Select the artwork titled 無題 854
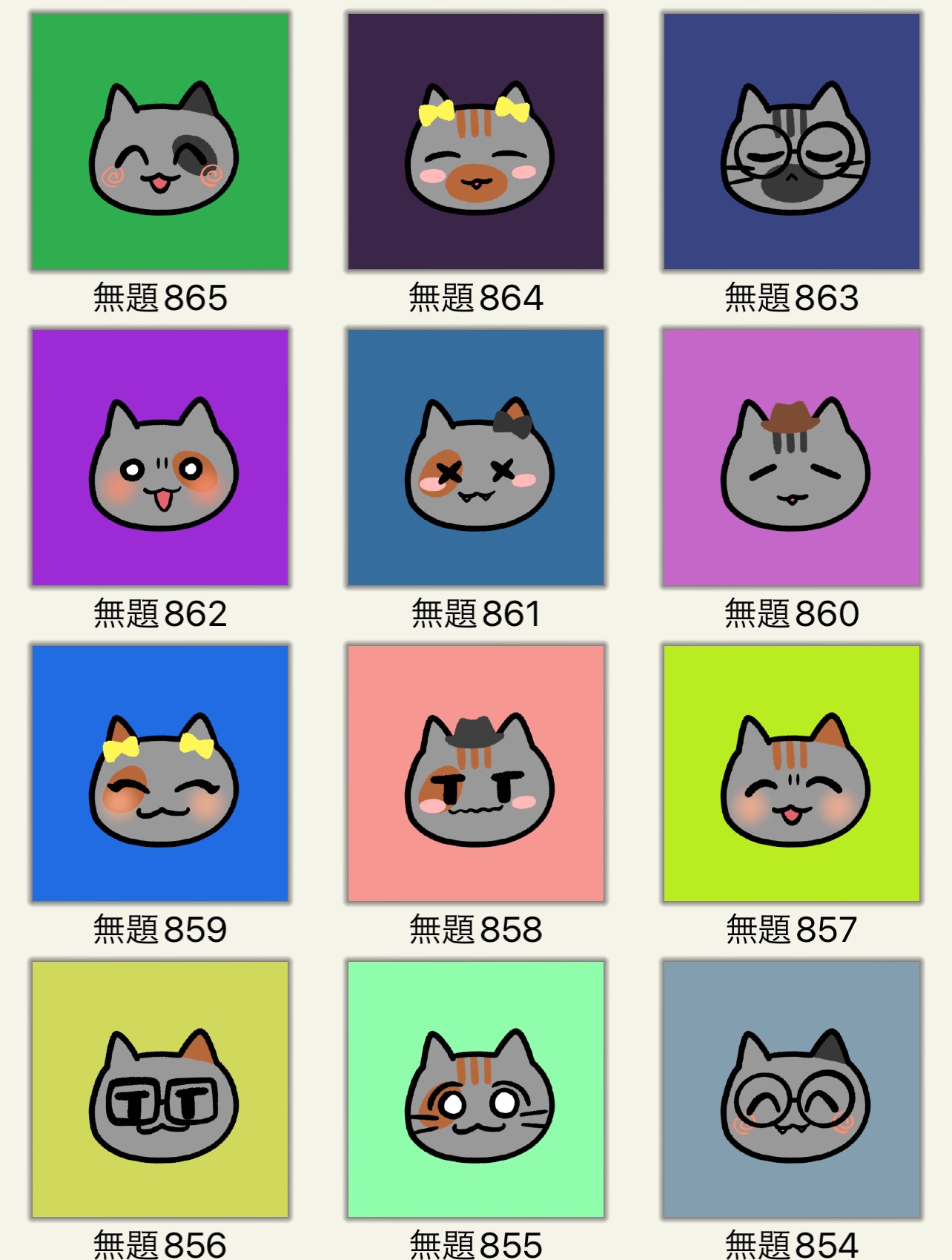Viewport: 952px width, 1260px height. (x=792, y=1089)
